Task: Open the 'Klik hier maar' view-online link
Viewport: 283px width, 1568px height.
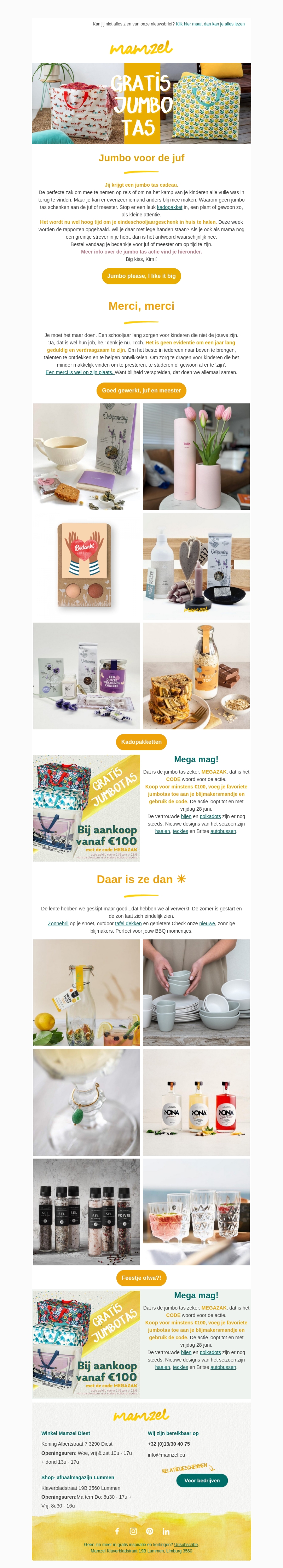Action: (210, 24)
